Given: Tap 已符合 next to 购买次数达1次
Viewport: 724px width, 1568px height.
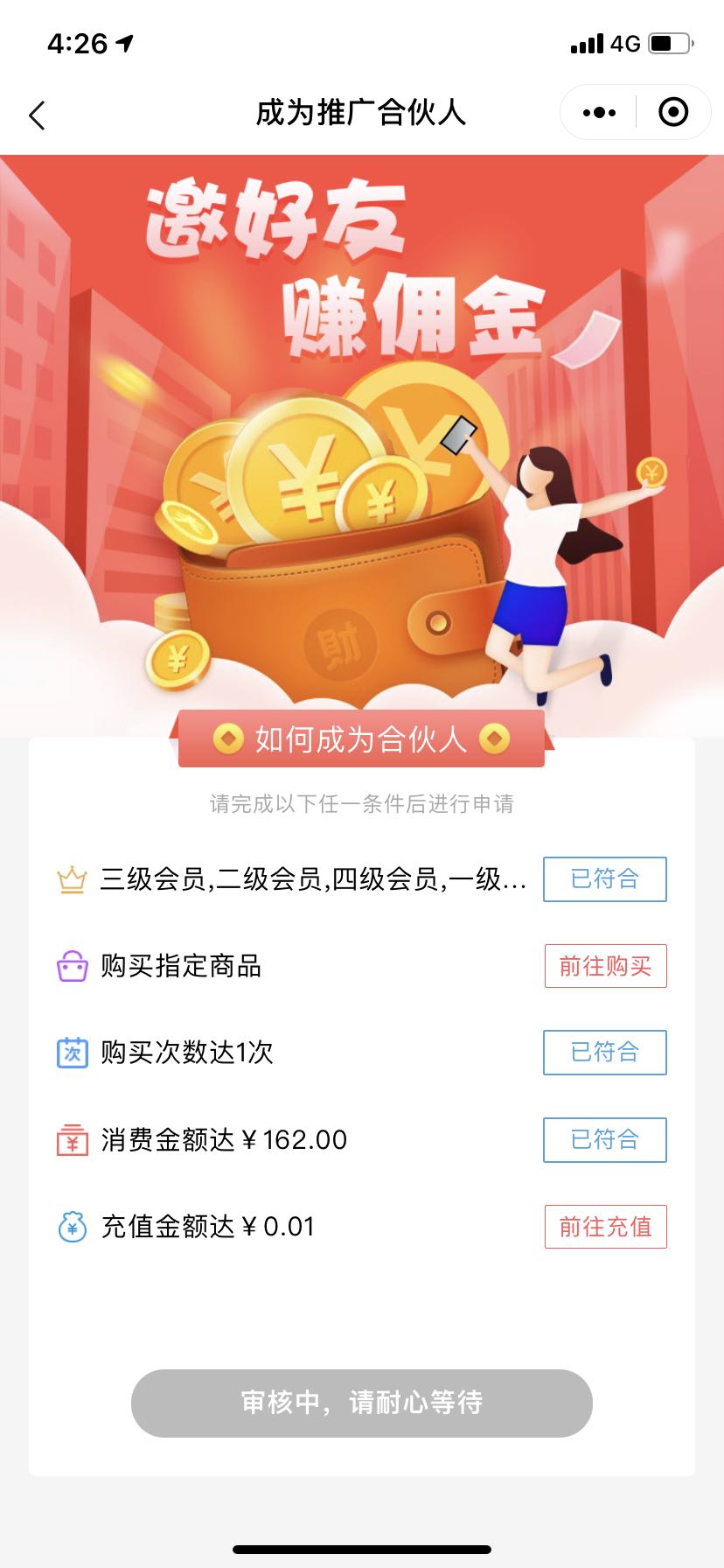Looking at the screenshot, I should coord(605,1053).
